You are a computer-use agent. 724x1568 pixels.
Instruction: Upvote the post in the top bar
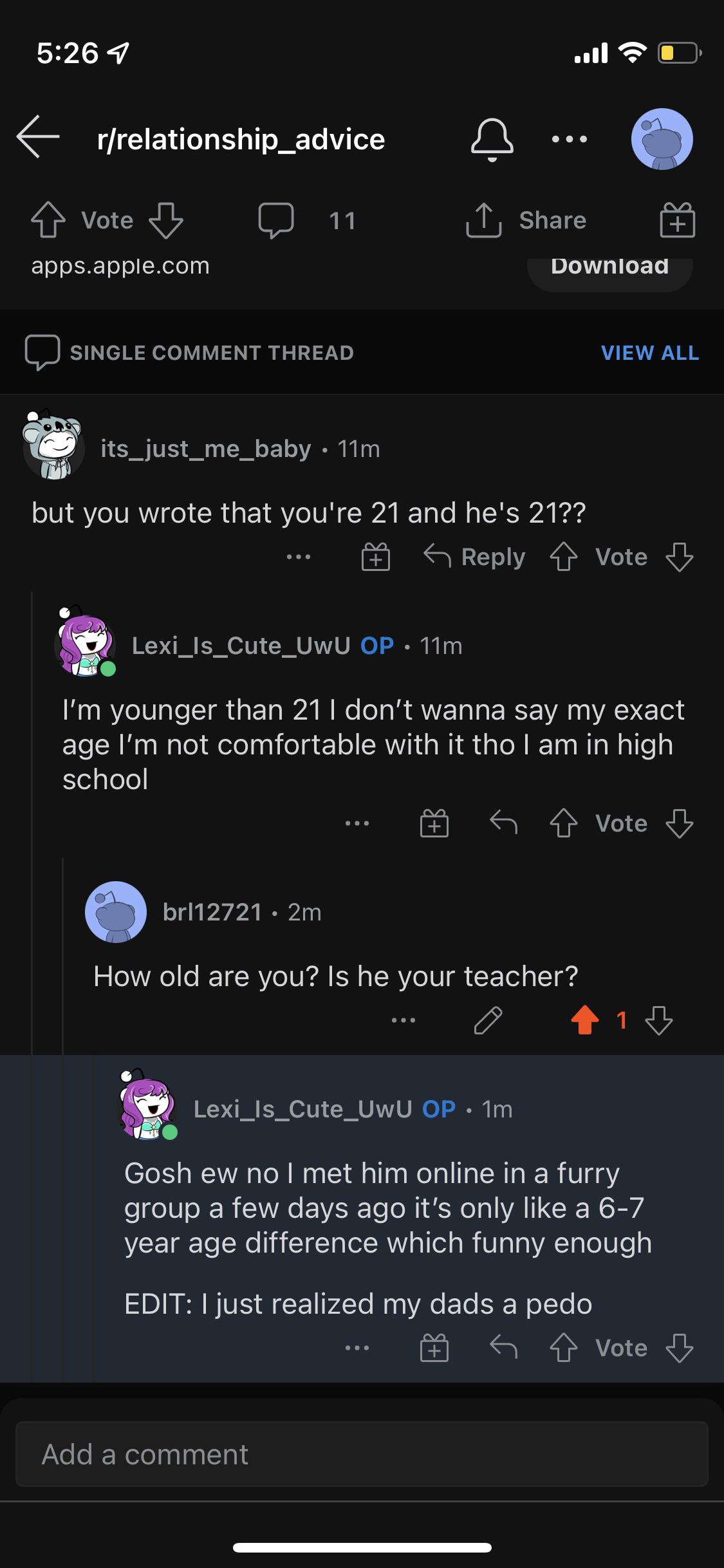click(x=48, y=221)
